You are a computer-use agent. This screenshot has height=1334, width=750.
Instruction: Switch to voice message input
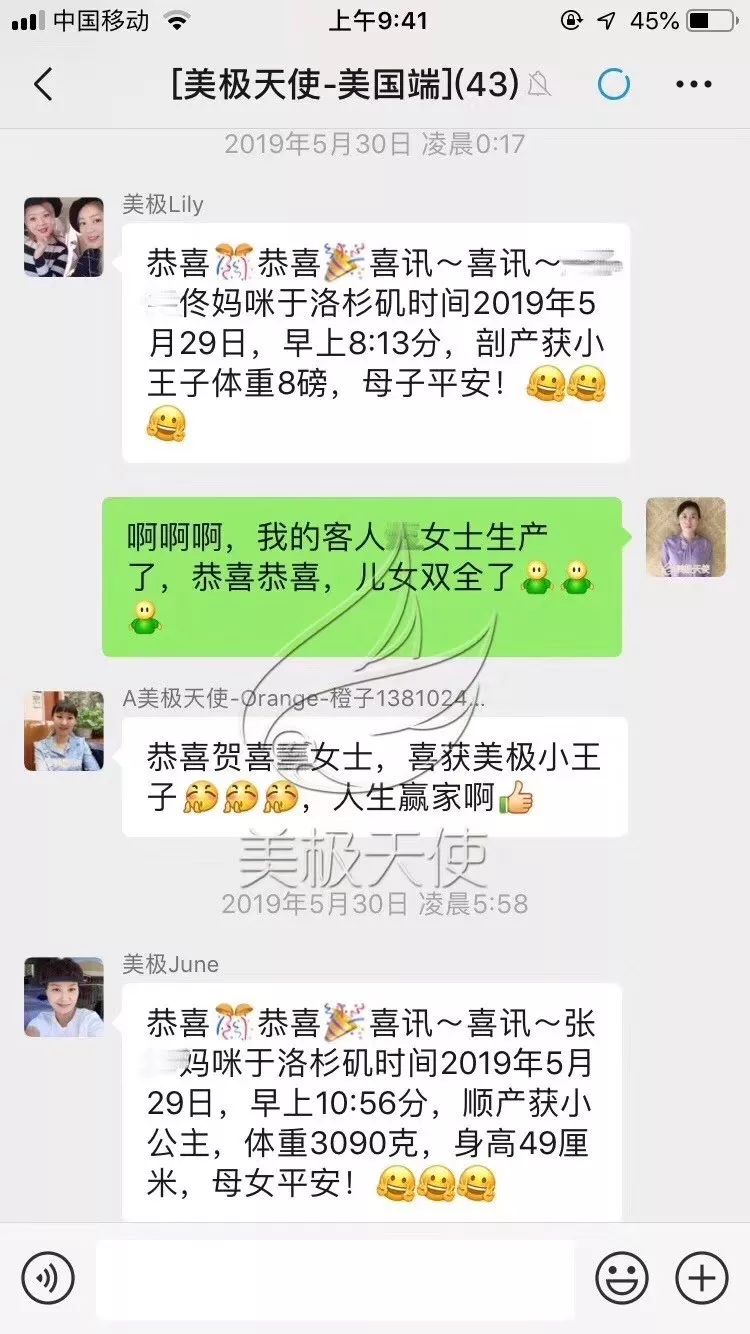[x=48, y=1278]
